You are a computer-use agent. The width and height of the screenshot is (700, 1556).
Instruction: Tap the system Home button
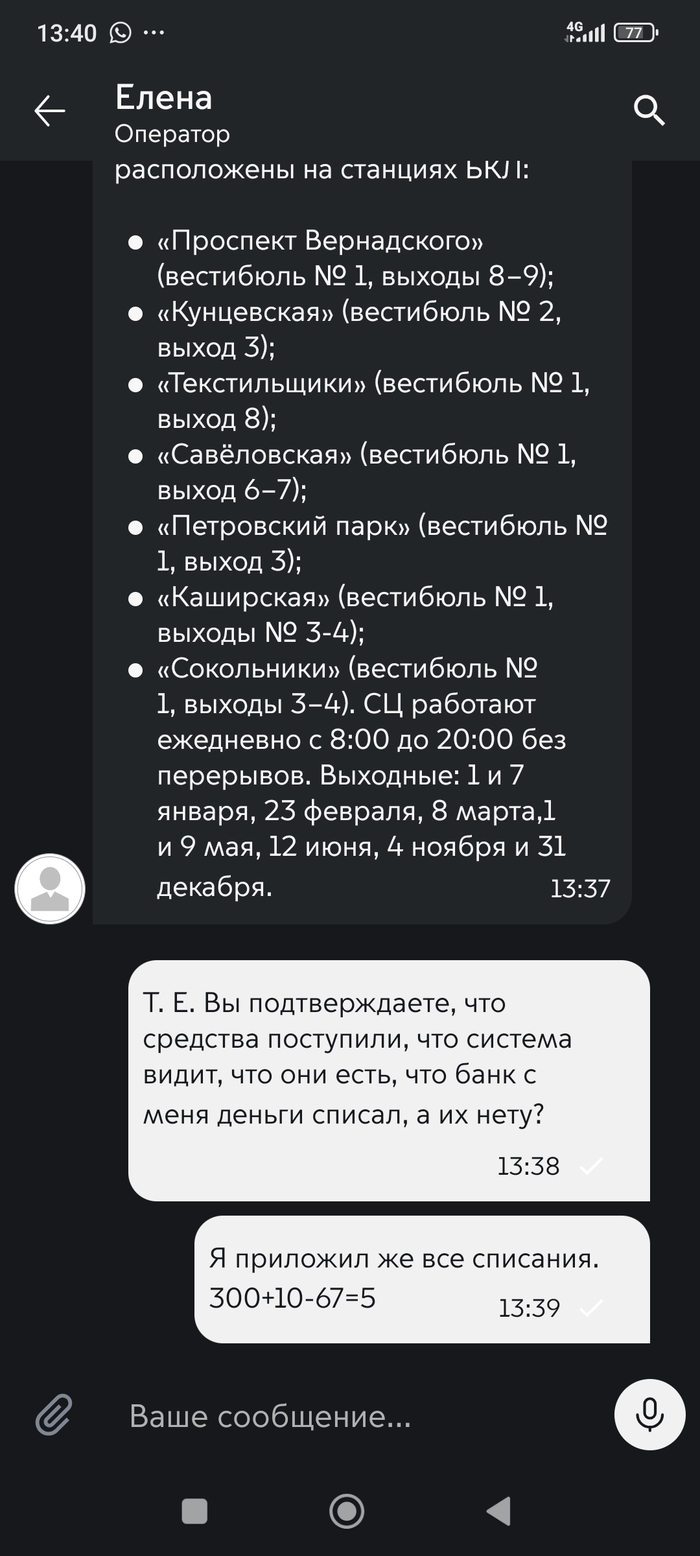(x=347, y=1510)
